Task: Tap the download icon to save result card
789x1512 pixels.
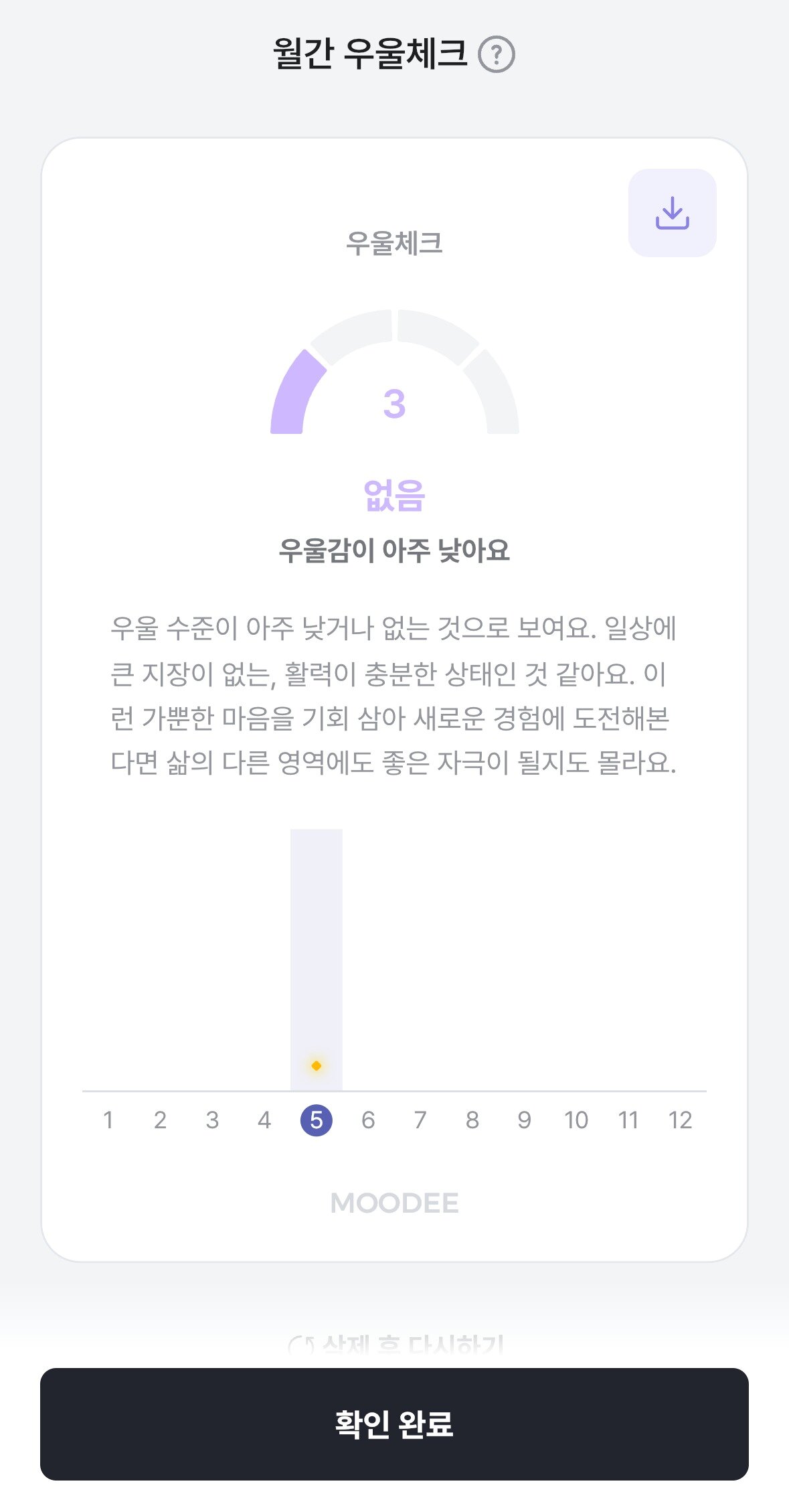Action: (x=672, y=213)
